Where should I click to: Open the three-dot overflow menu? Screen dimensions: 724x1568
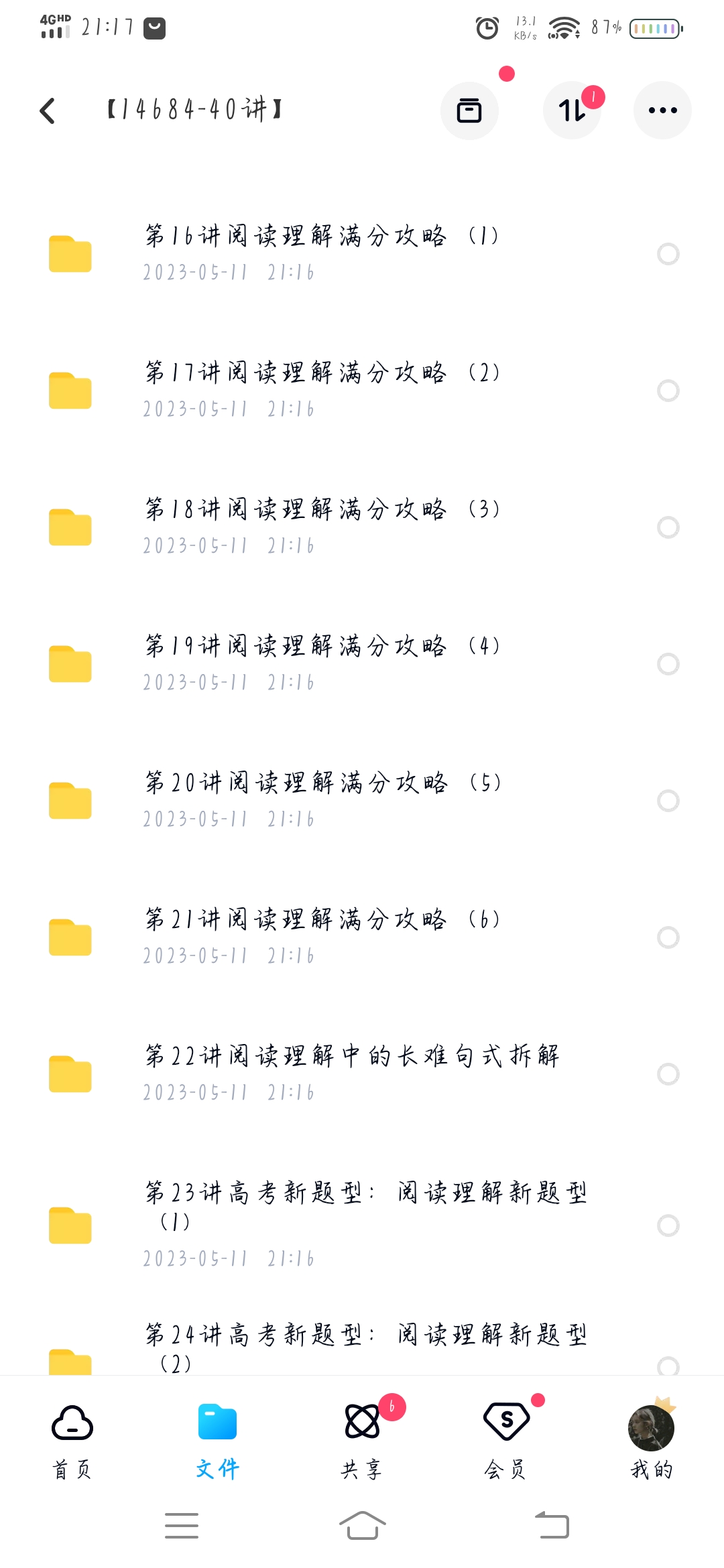(662, 111)
